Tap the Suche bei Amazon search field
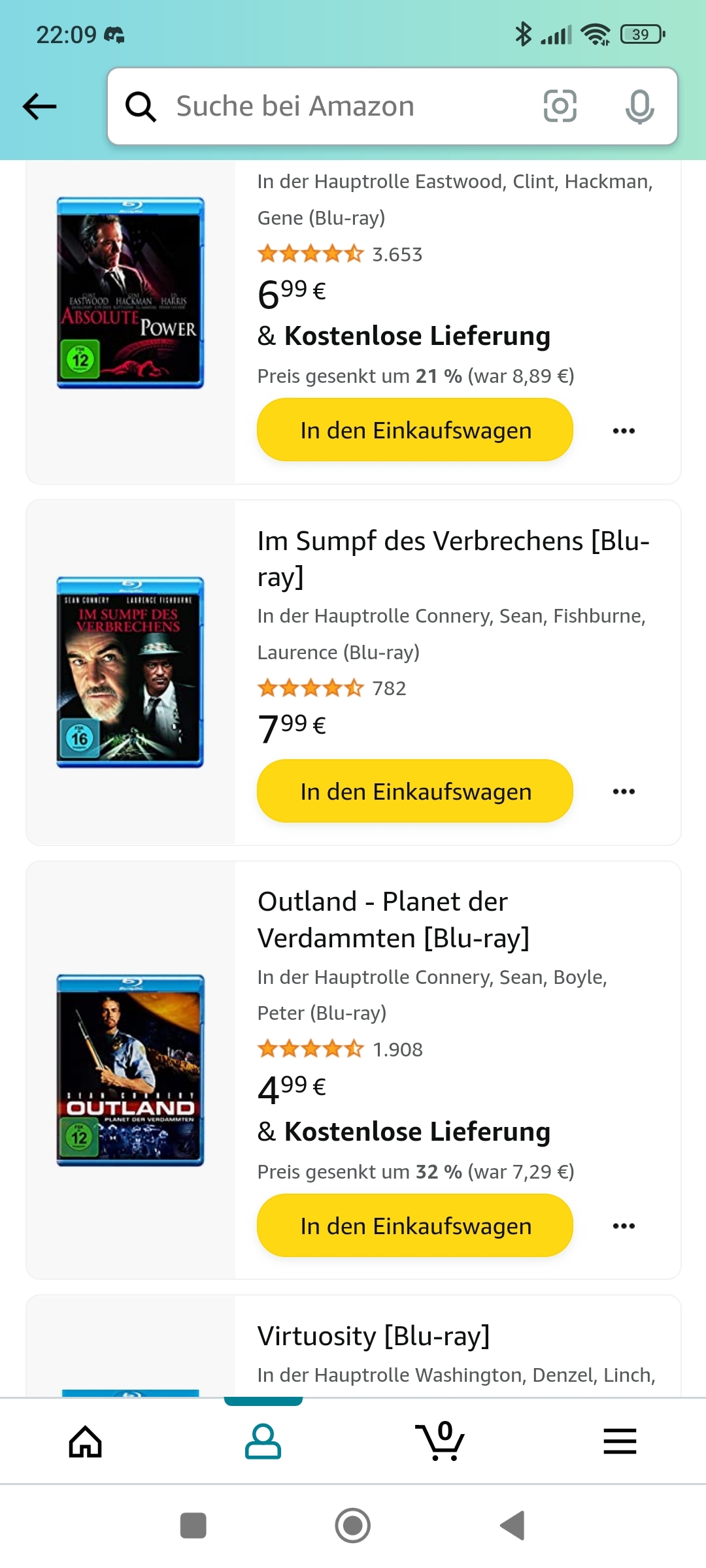 coord(327,106)
